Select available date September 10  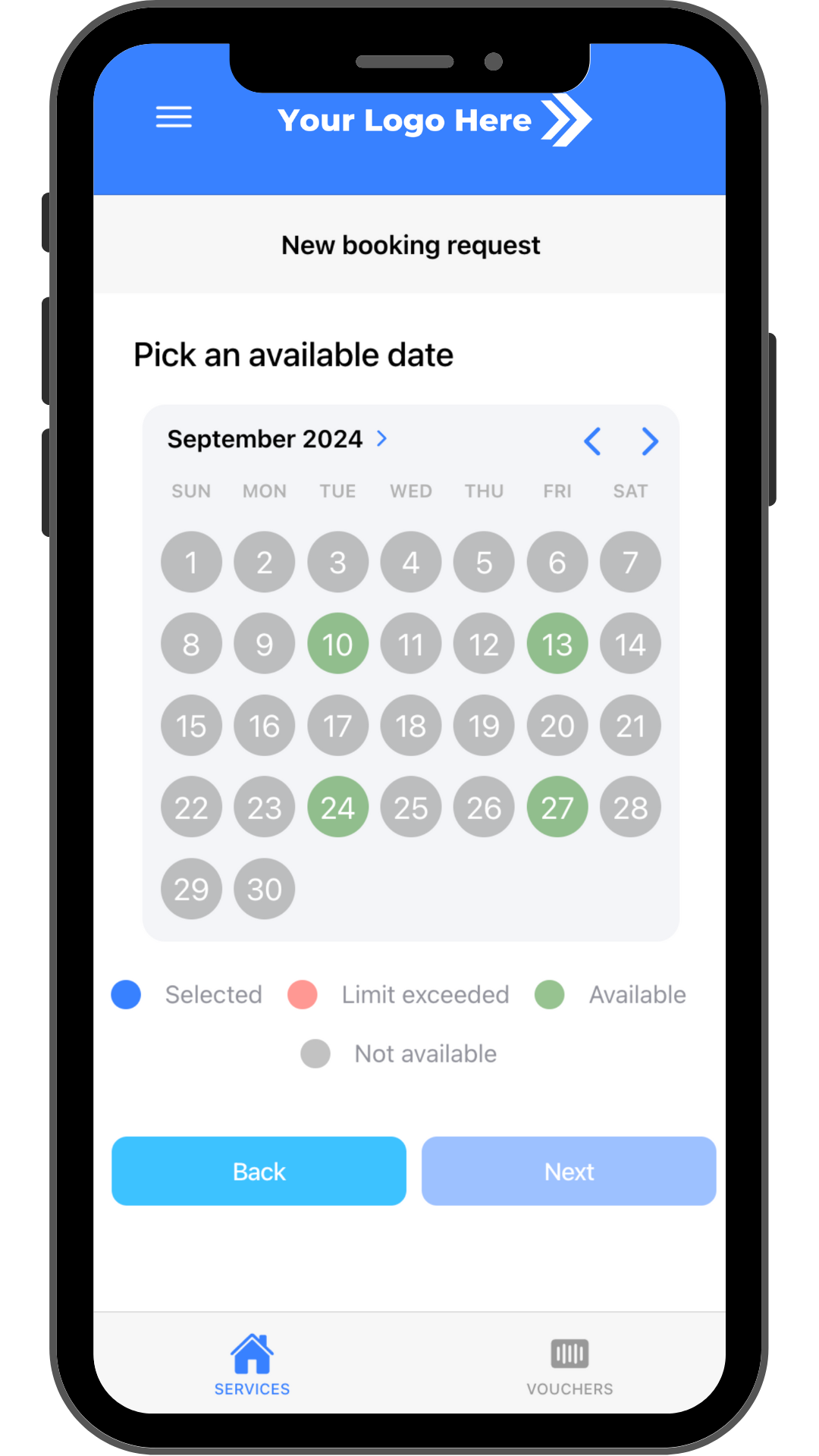click(x=337, y=644)
